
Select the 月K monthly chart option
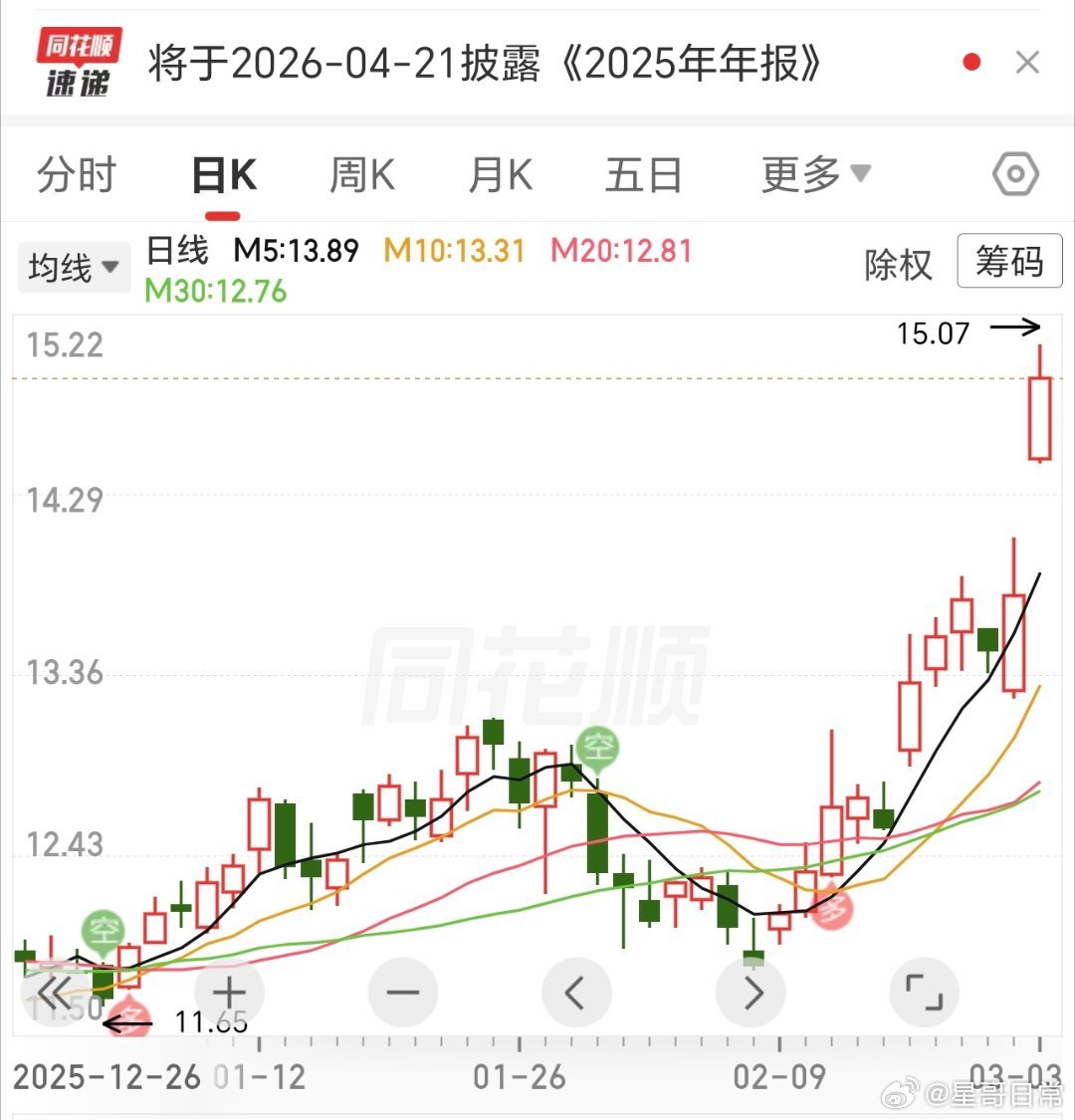click(499, 173)
